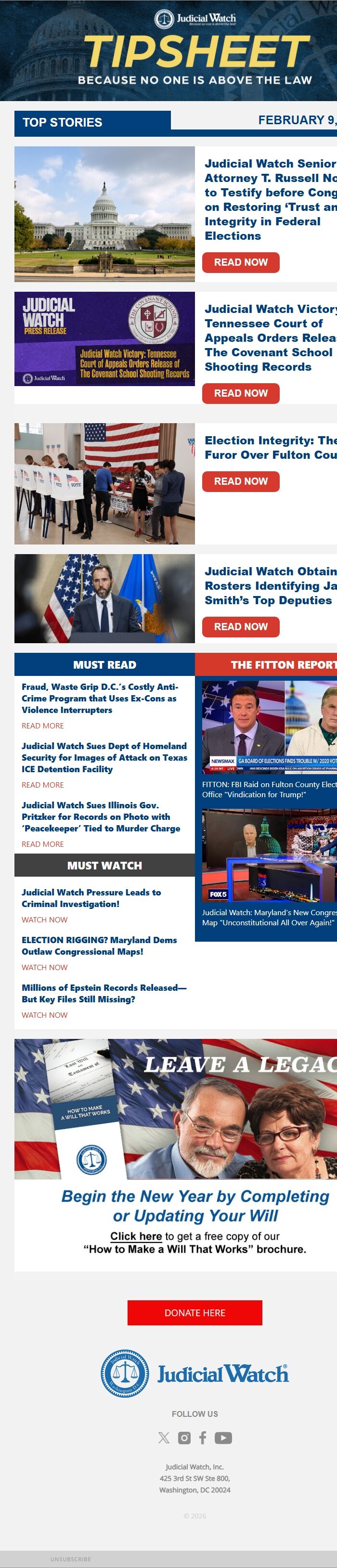Read more on the Homeland Security ICE lawsuit

click(x=42, y=785)
